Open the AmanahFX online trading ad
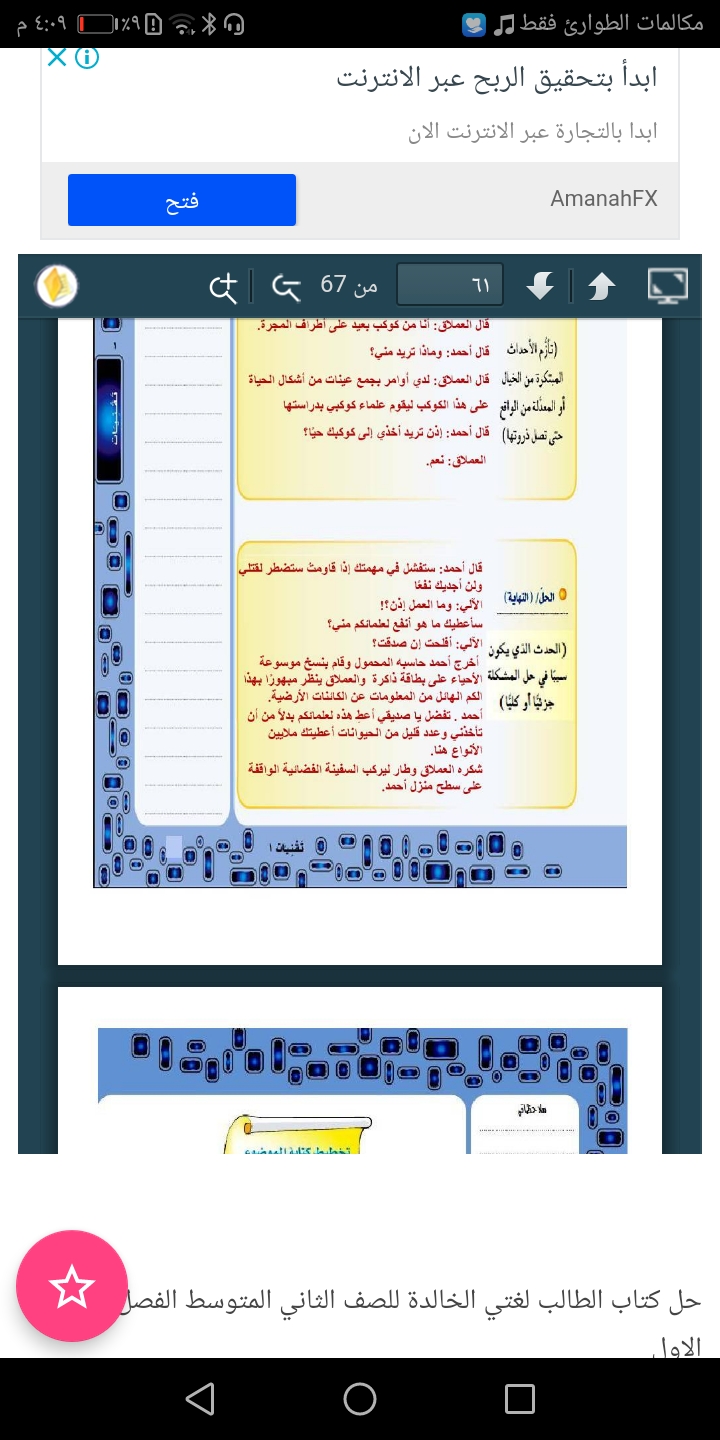Image resolution: width=720 pixels, height=1440 pixels. pos(497,80)
